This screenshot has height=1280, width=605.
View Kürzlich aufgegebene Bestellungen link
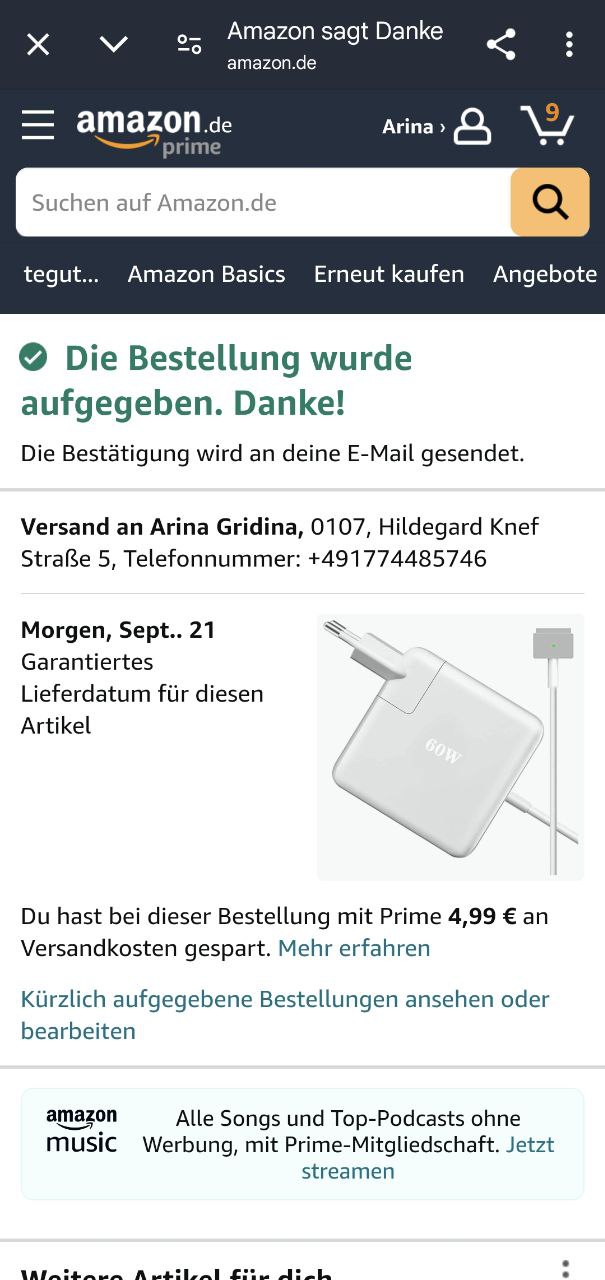[285, 1014]
